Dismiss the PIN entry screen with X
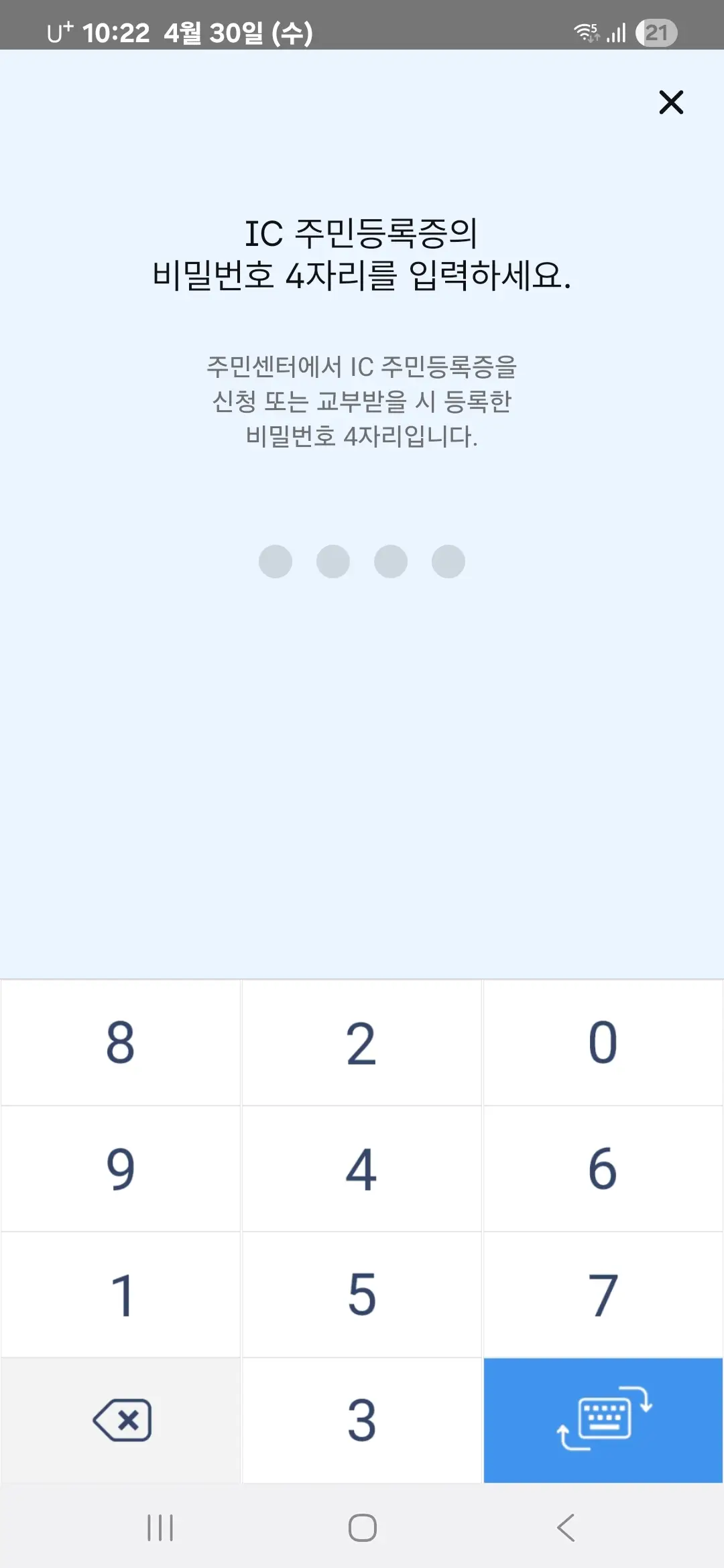Viewport: 724px width, 1568px height. (x=670, y=103)
